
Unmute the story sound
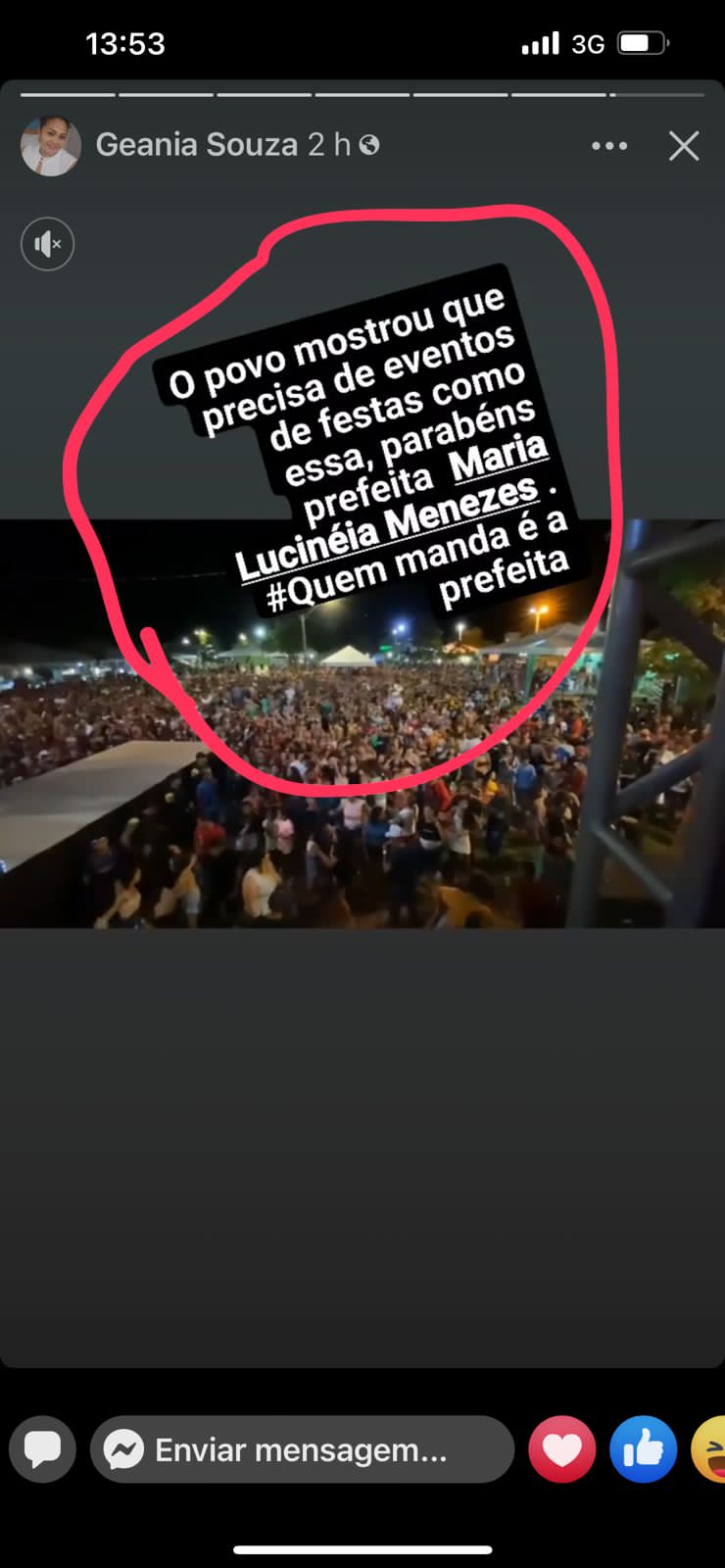pyautogui.click(x=48, y=244)
